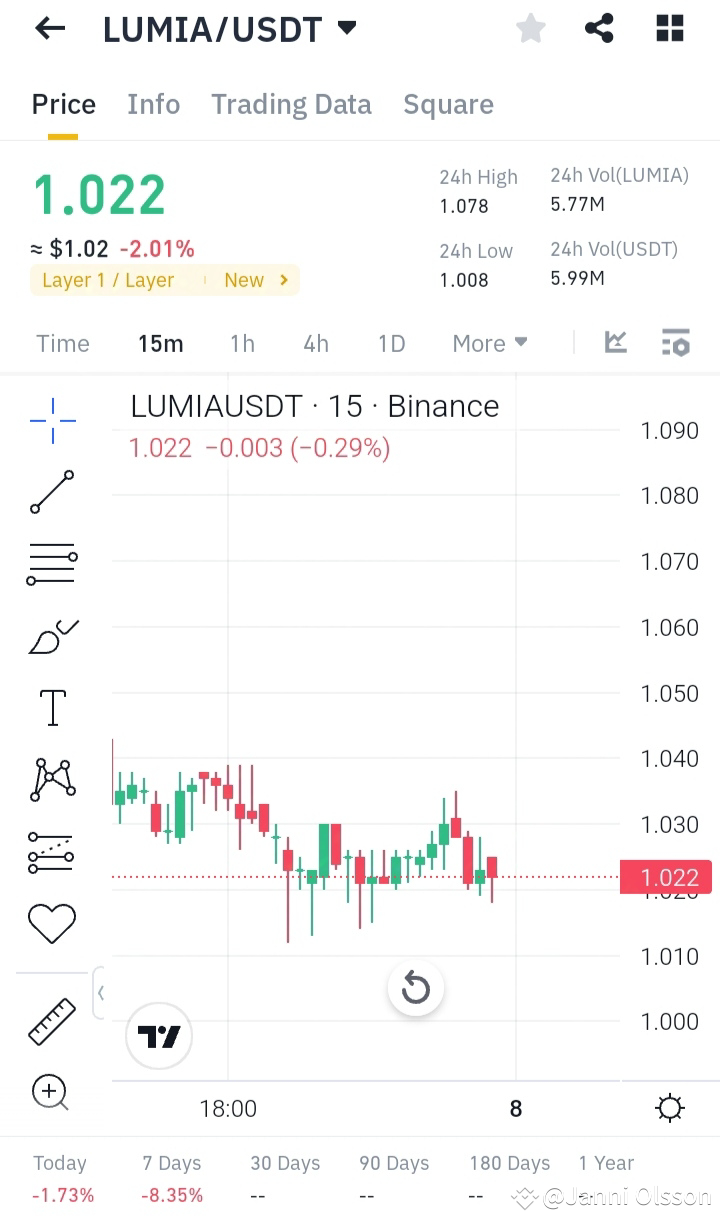
Task: Collapse the drawing tools sidebar
Action: click(x=101, y=992)
